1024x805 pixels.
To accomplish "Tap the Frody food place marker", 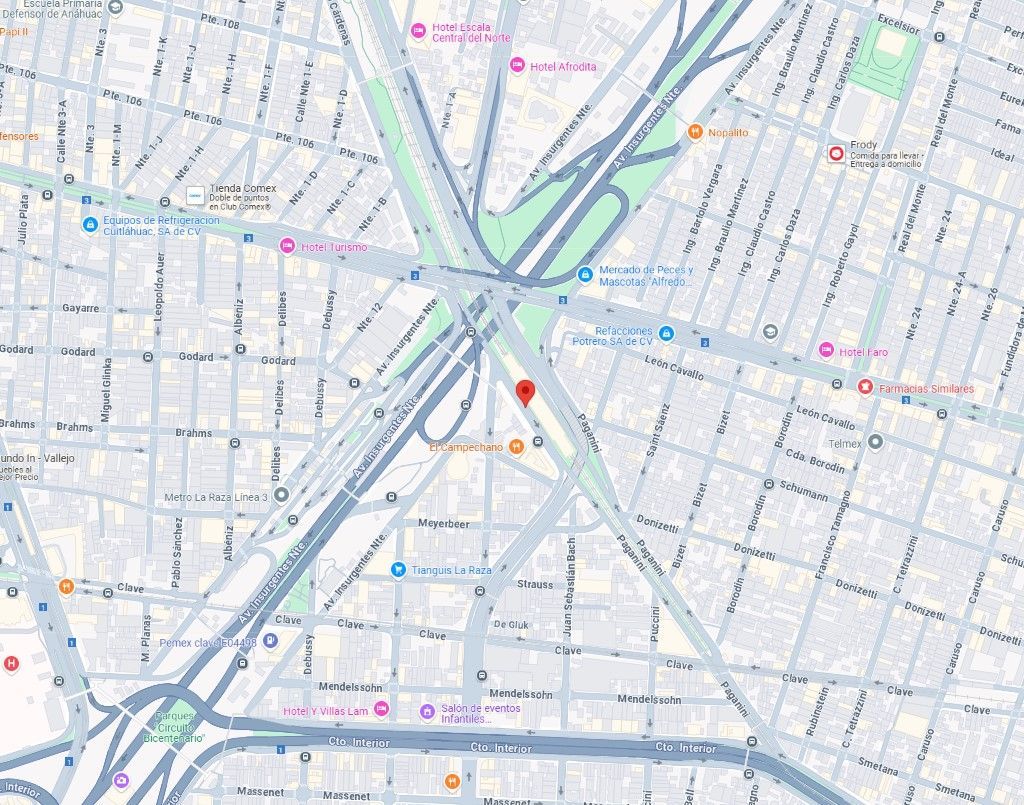I will [x=836, y=153].
